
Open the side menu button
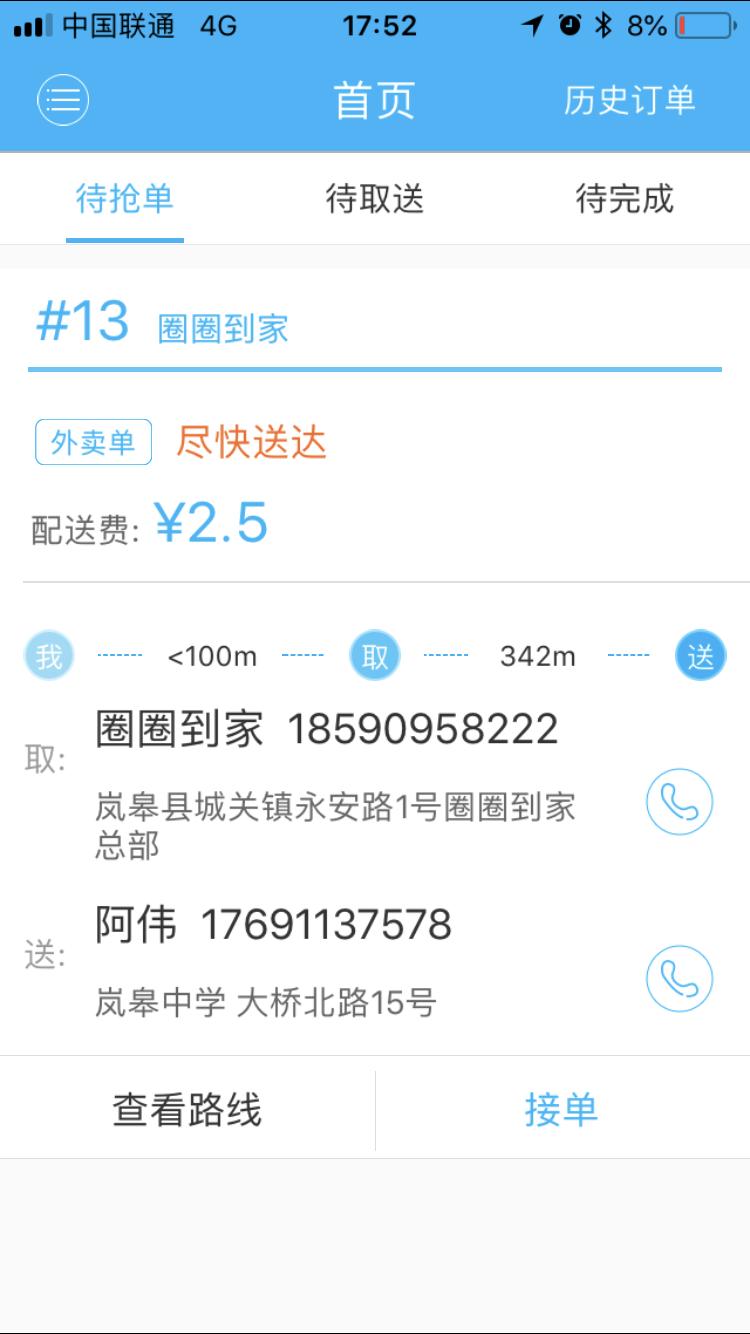coord(63,100)
